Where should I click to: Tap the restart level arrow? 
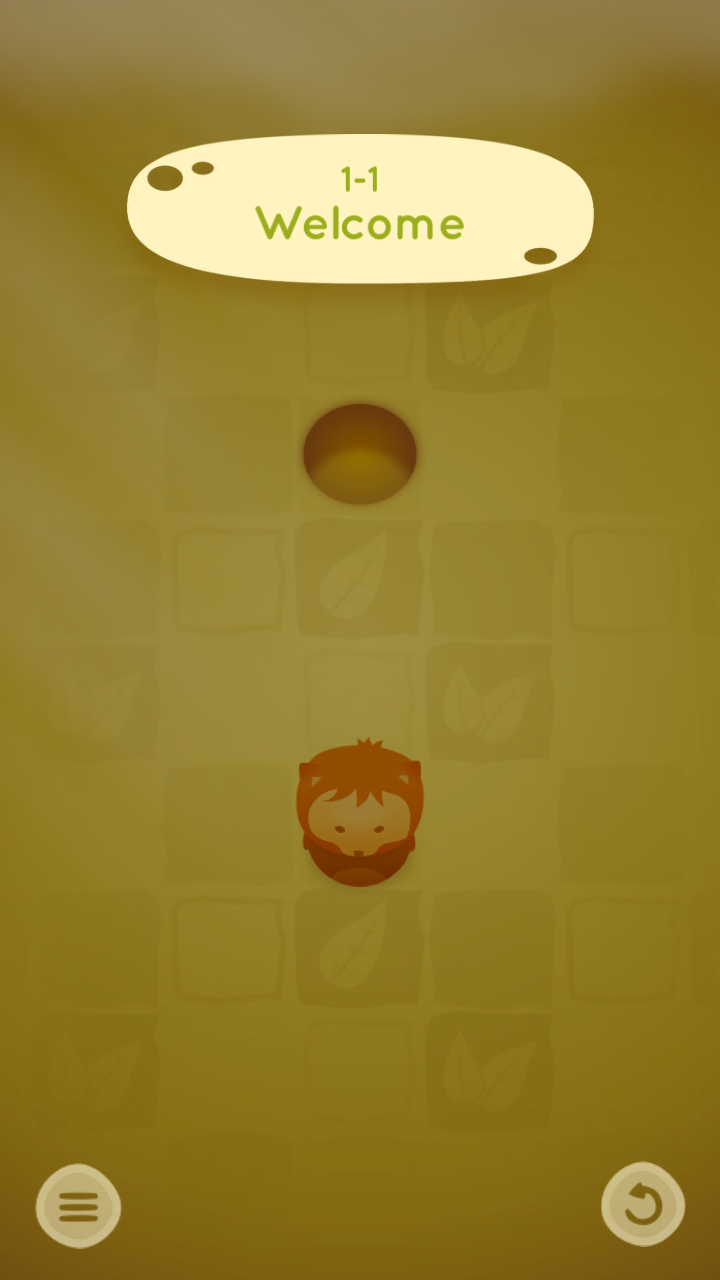[642, 1205]
